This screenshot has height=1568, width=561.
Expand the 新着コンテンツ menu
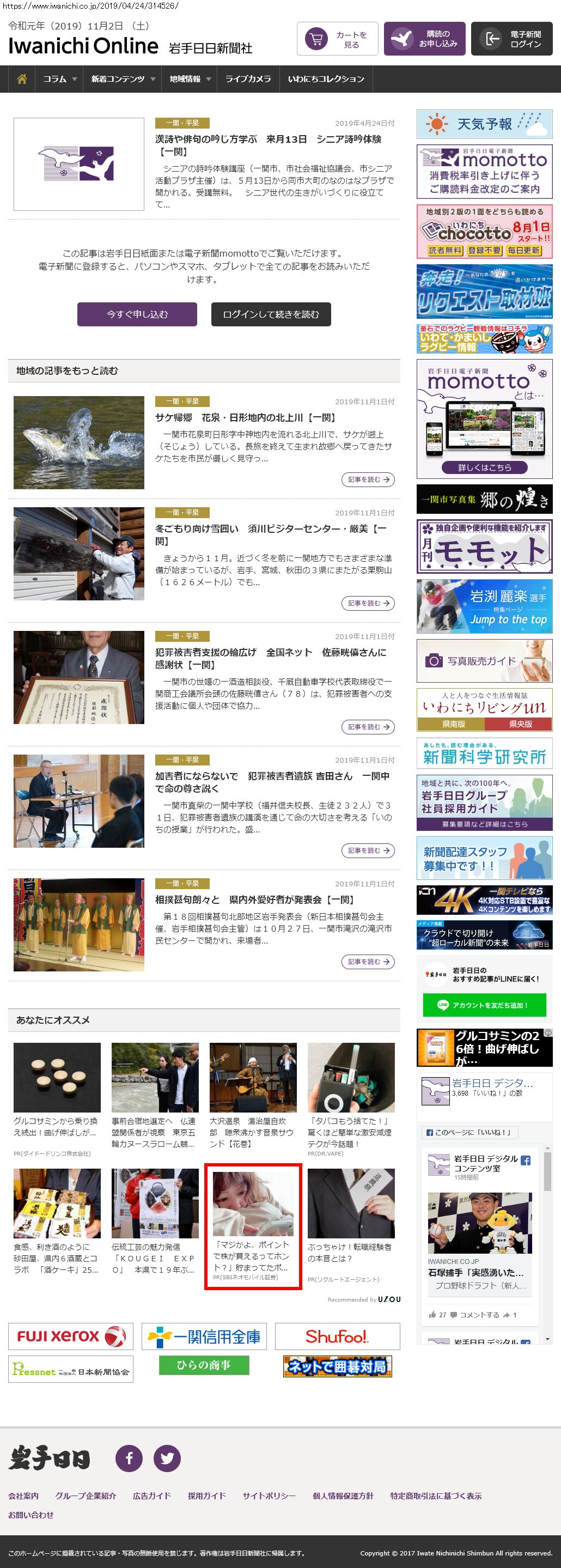(123, 79)
